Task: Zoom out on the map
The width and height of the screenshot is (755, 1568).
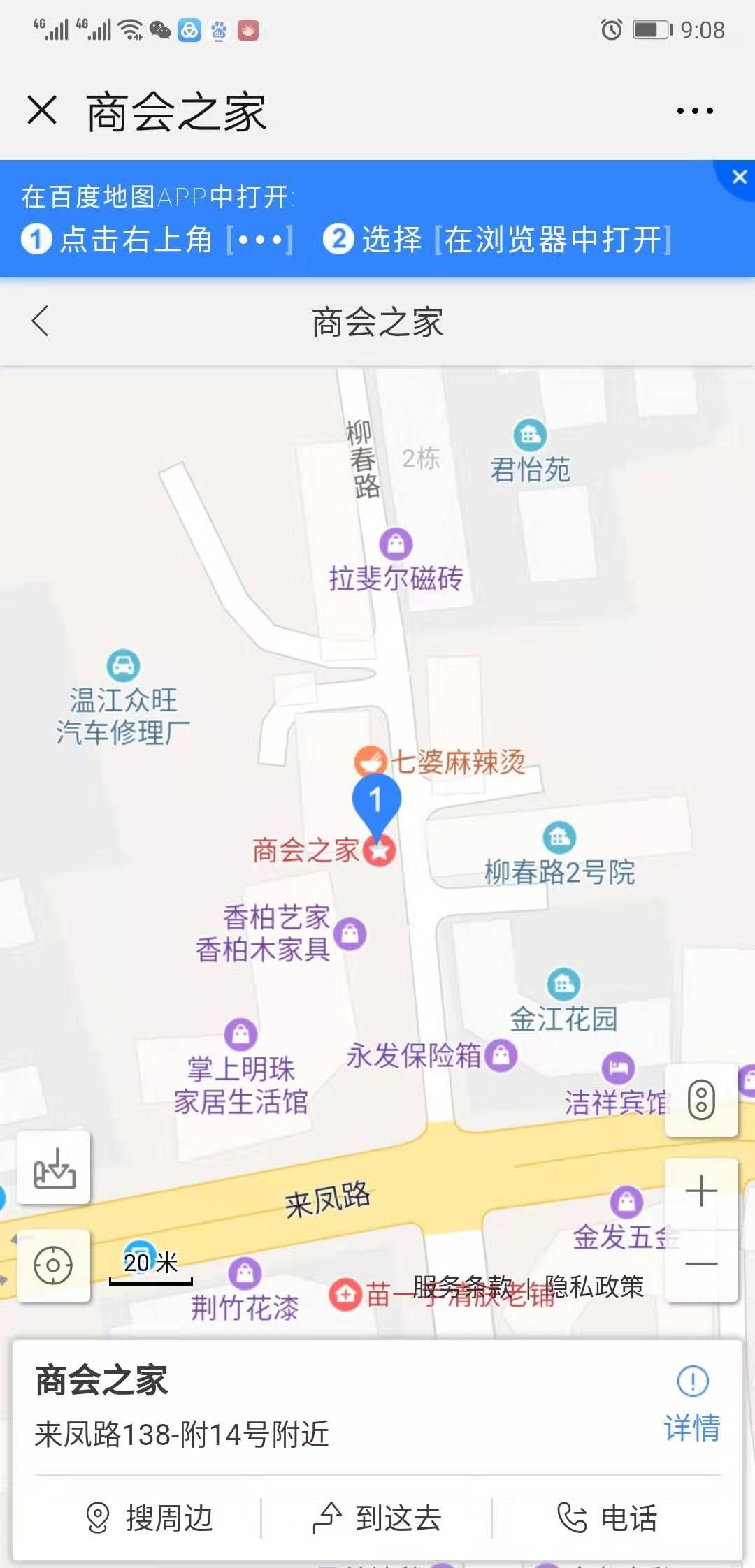Action: pyautogui.click(x=701, y=1264)
